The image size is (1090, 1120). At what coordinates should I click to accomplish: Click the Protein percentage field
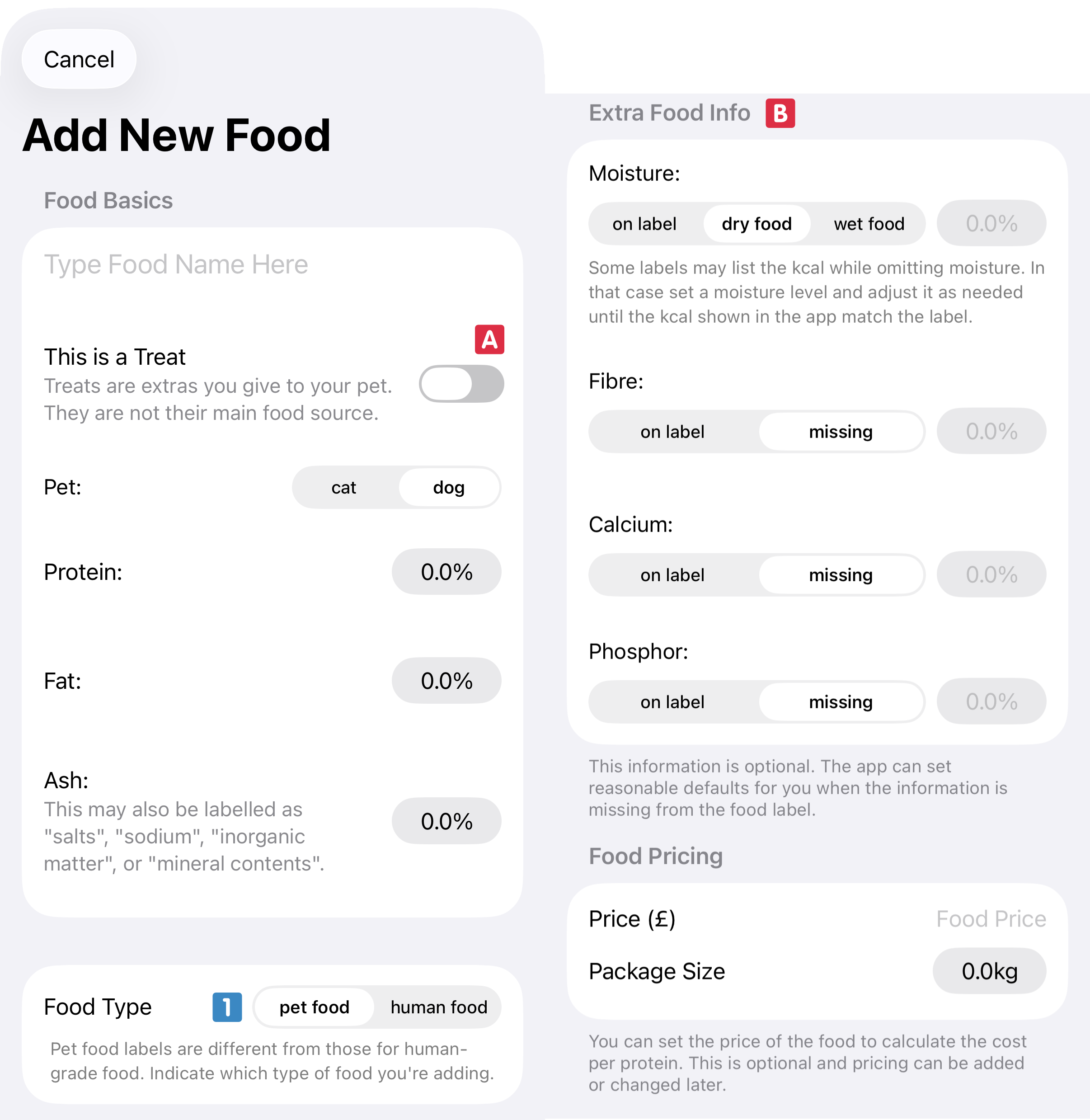coord(446,571)
